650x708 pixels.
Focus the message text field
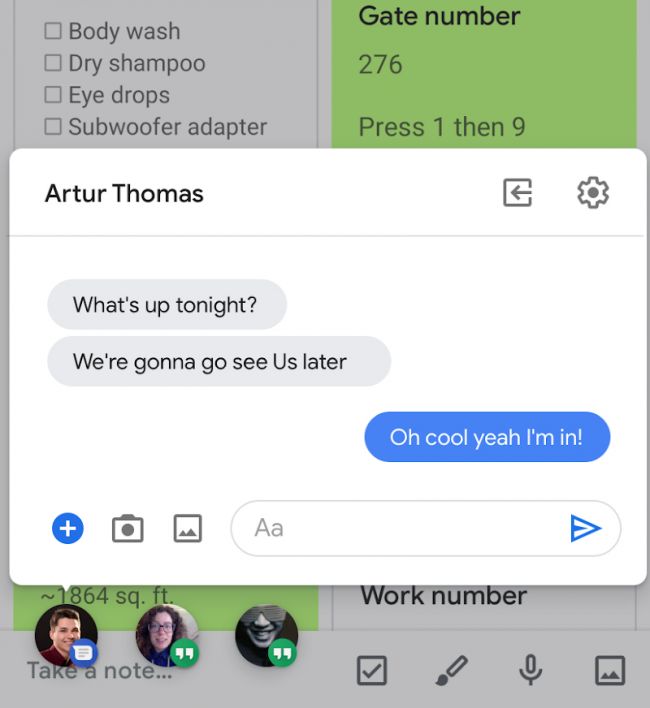(x=400, y=528)
